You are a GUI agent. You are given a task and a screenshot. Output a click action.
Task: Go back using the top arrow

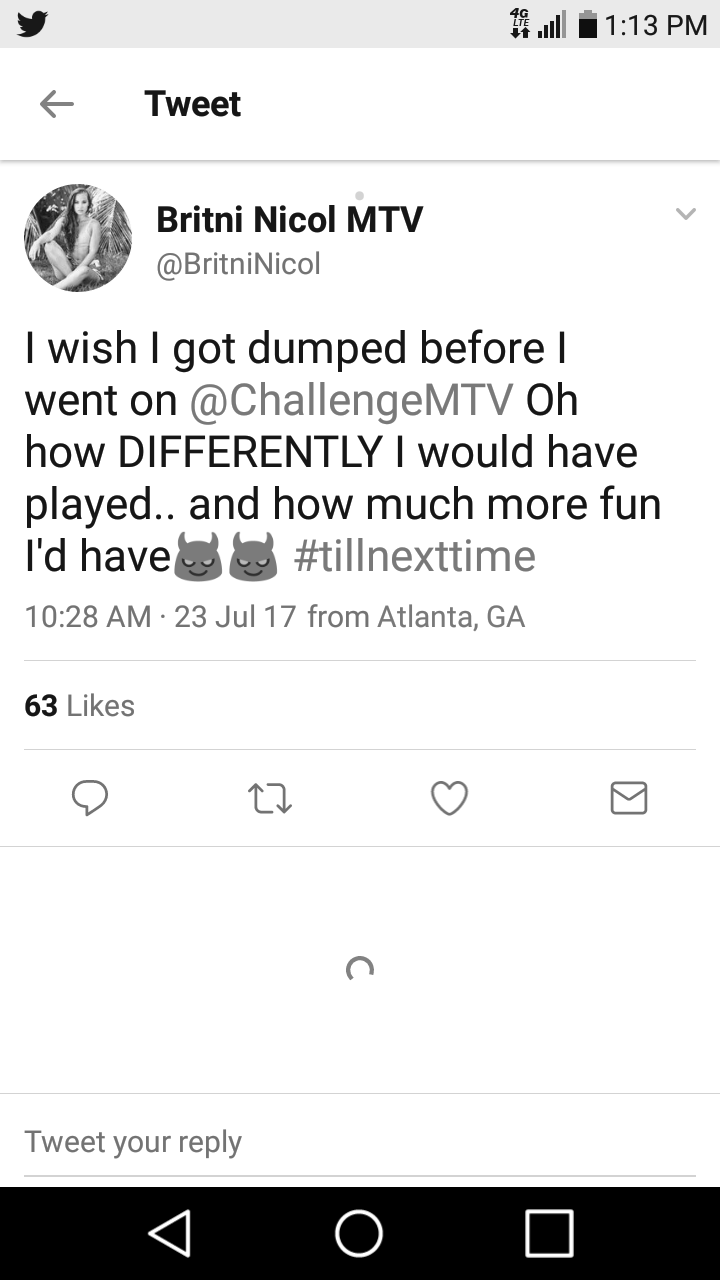pyautogui.click(x=57, y=104)
